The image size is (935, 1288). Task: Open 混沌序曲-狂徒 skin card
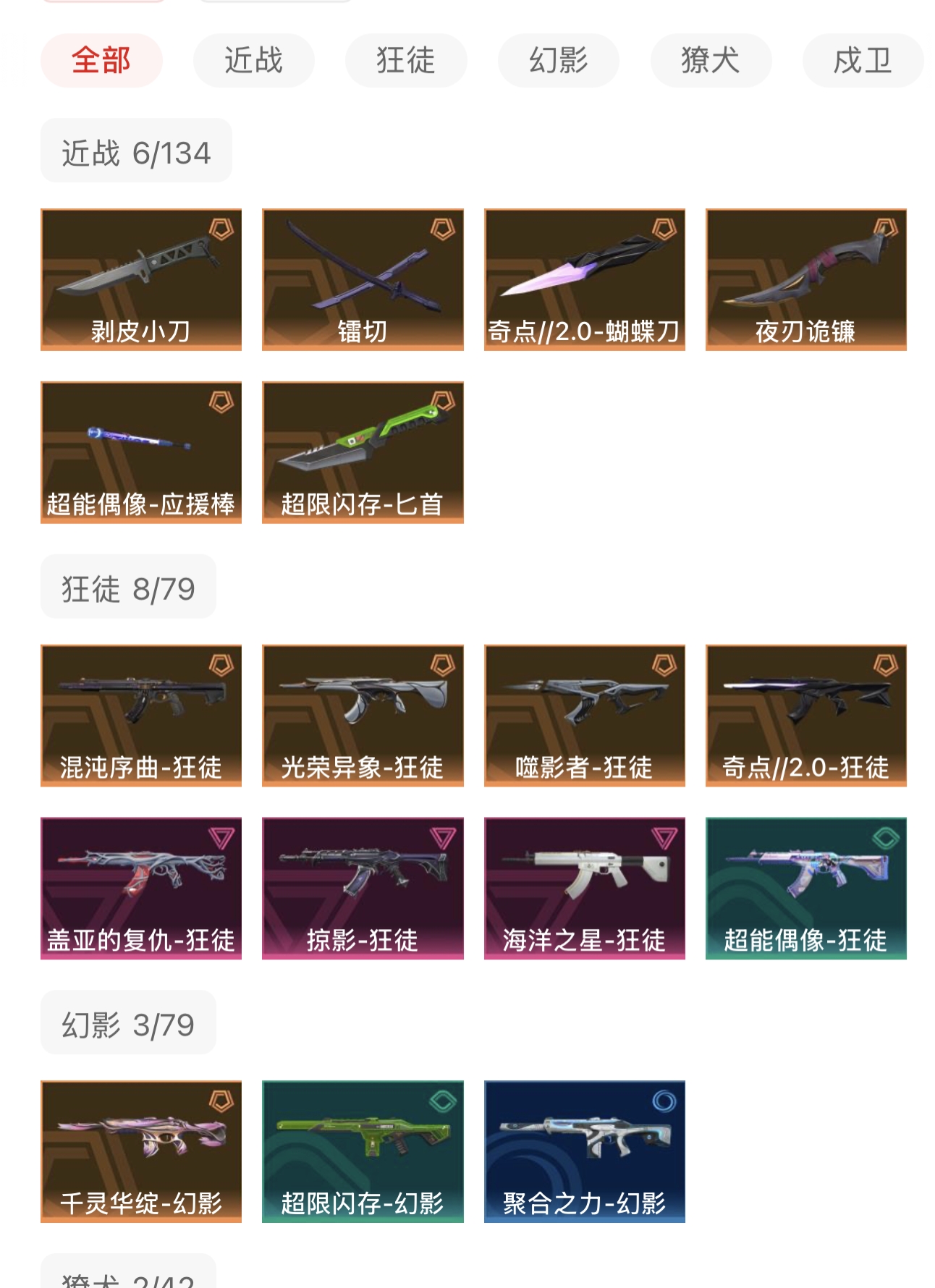(141, 716)
